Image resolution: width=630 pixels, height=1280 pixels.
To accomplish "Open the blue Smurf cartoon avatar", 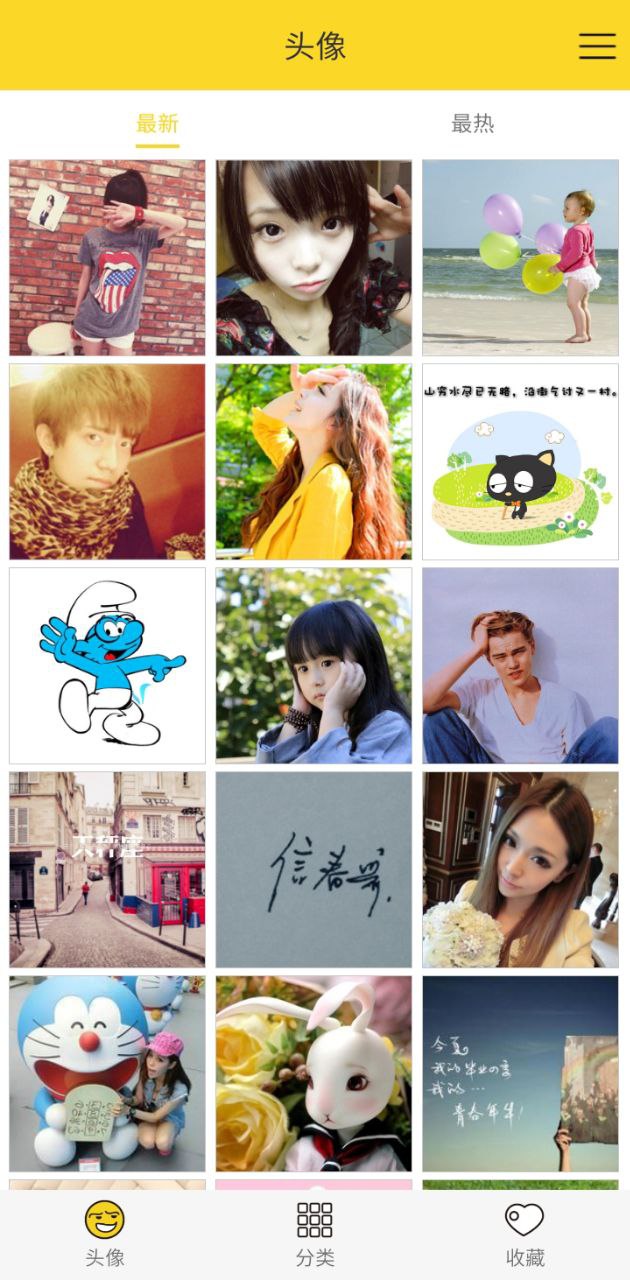I will coord(107,665).
